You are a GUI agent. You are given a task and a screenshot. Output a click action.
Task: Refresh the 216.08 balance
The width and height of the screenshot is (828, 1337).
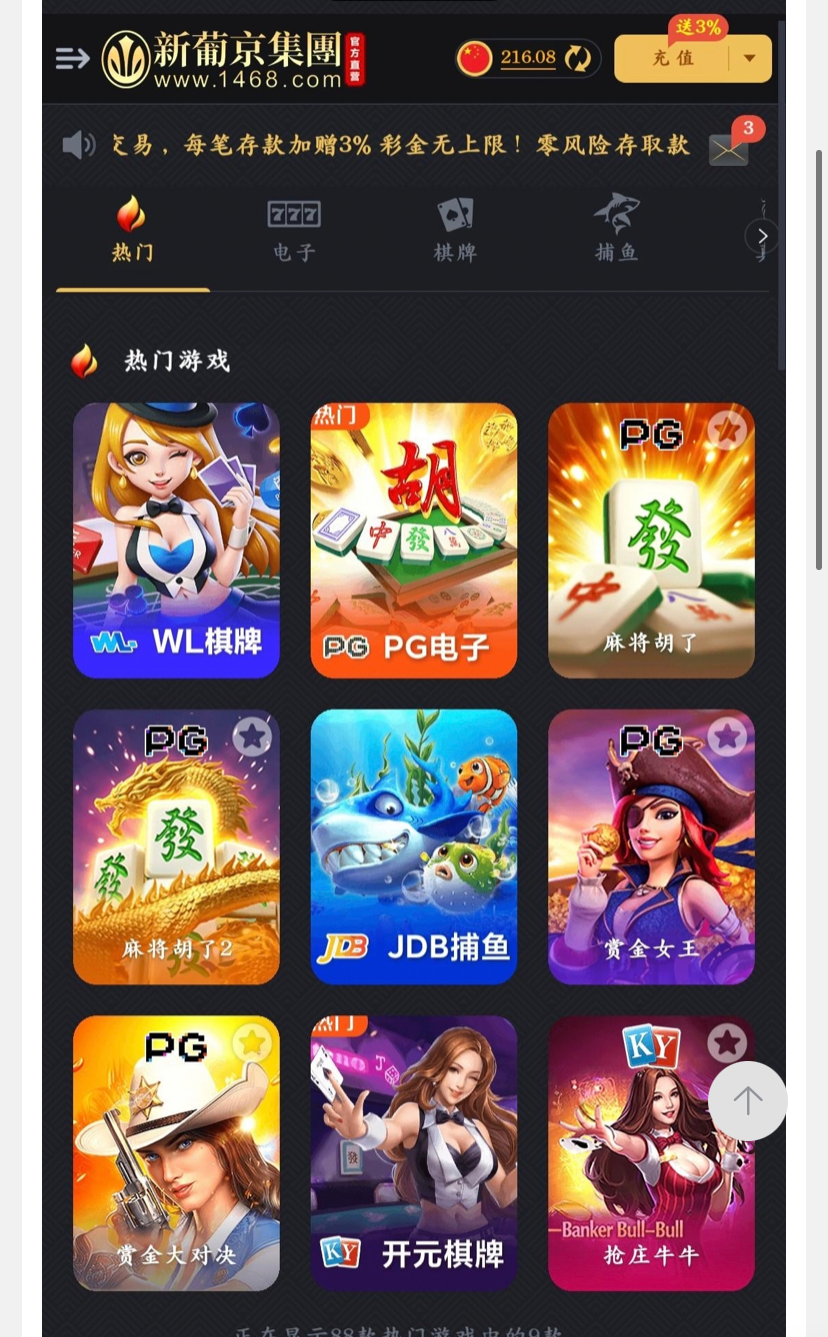tap(578, 58)
